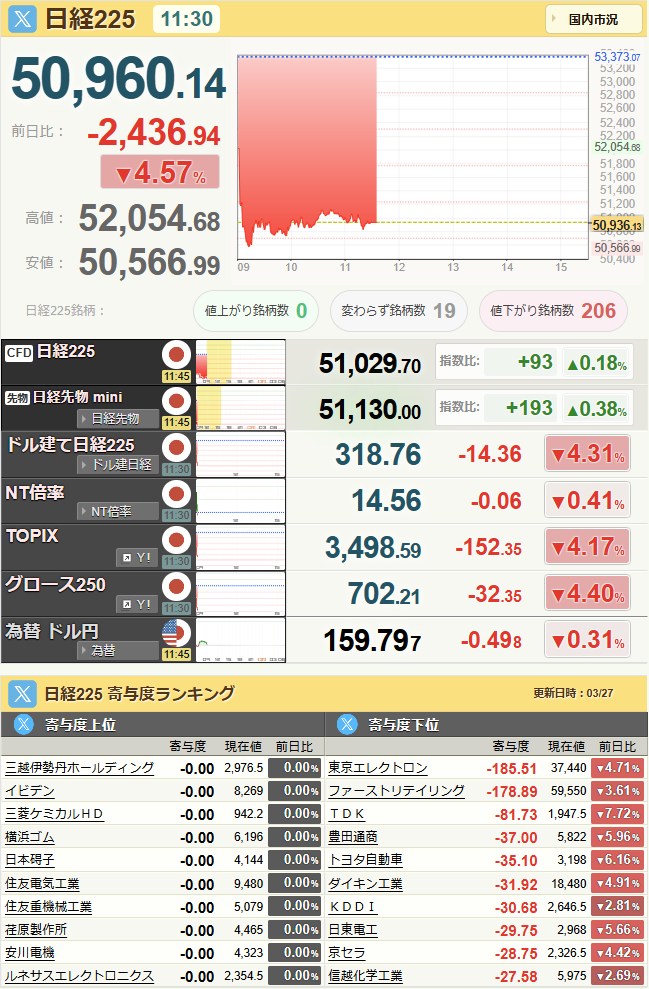The width and height of the screenshot is (649, 989).
Task: Open トヨタ自動車 stock link
Action: coord(366,860)
